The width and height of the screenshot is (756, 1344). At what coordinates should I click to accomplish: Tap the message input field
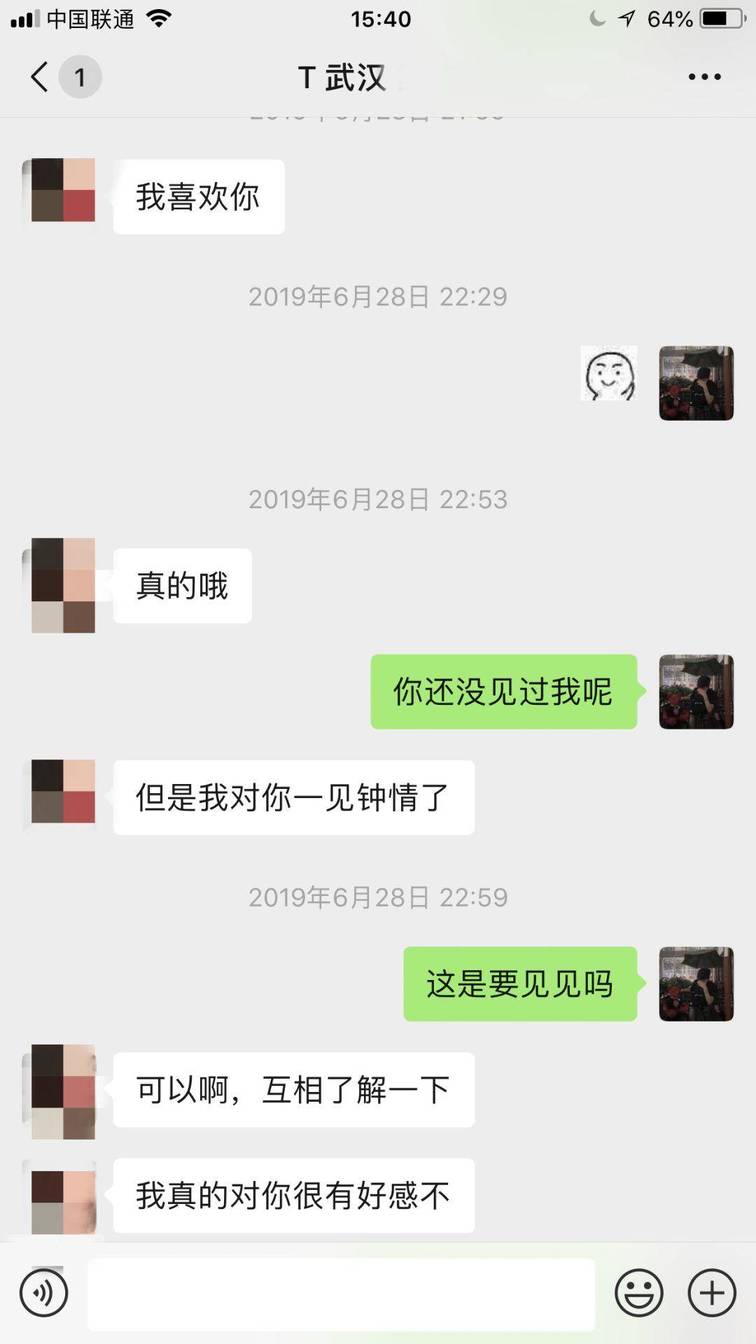coord(340,1292)
